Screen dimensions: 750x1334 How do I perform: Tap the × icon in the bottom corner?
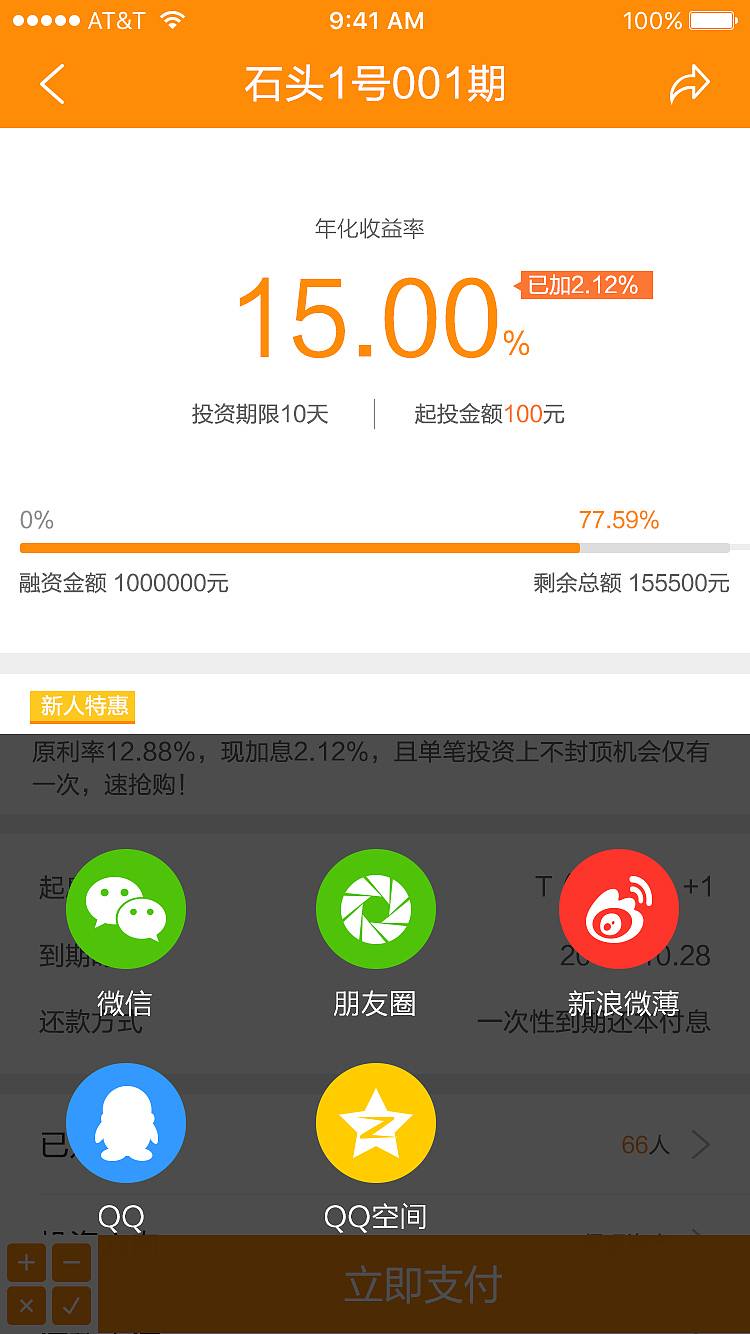(27, 1306)
